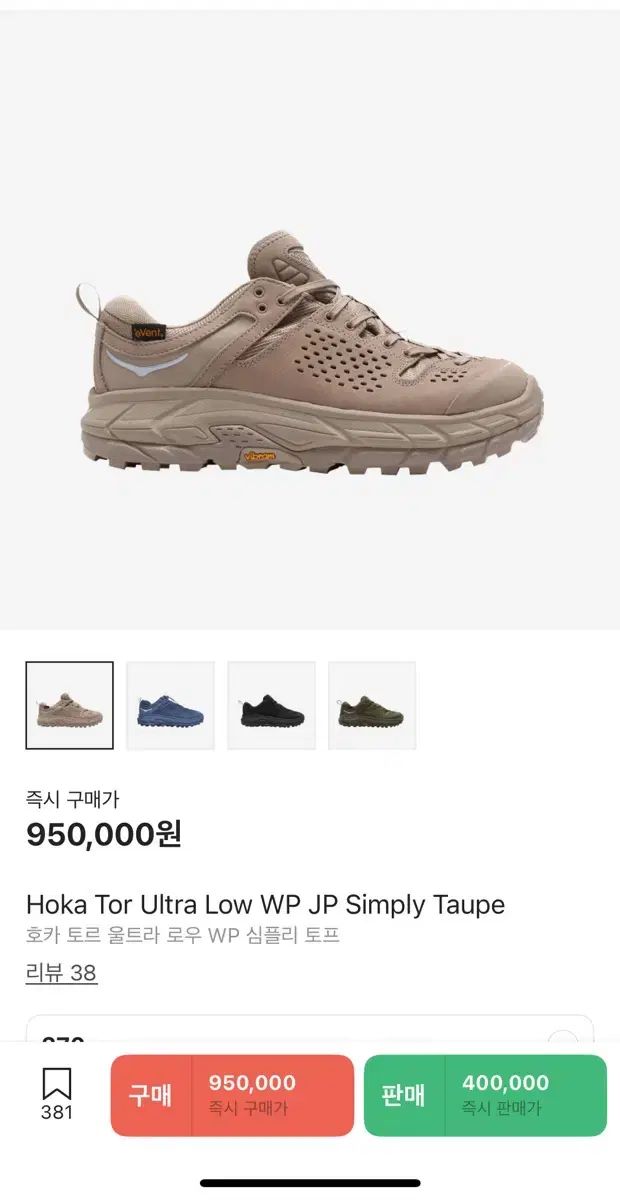Tap the green 판매 sell button
This screenshot has width=620, height=1200.
click(x=485, y=1096)
